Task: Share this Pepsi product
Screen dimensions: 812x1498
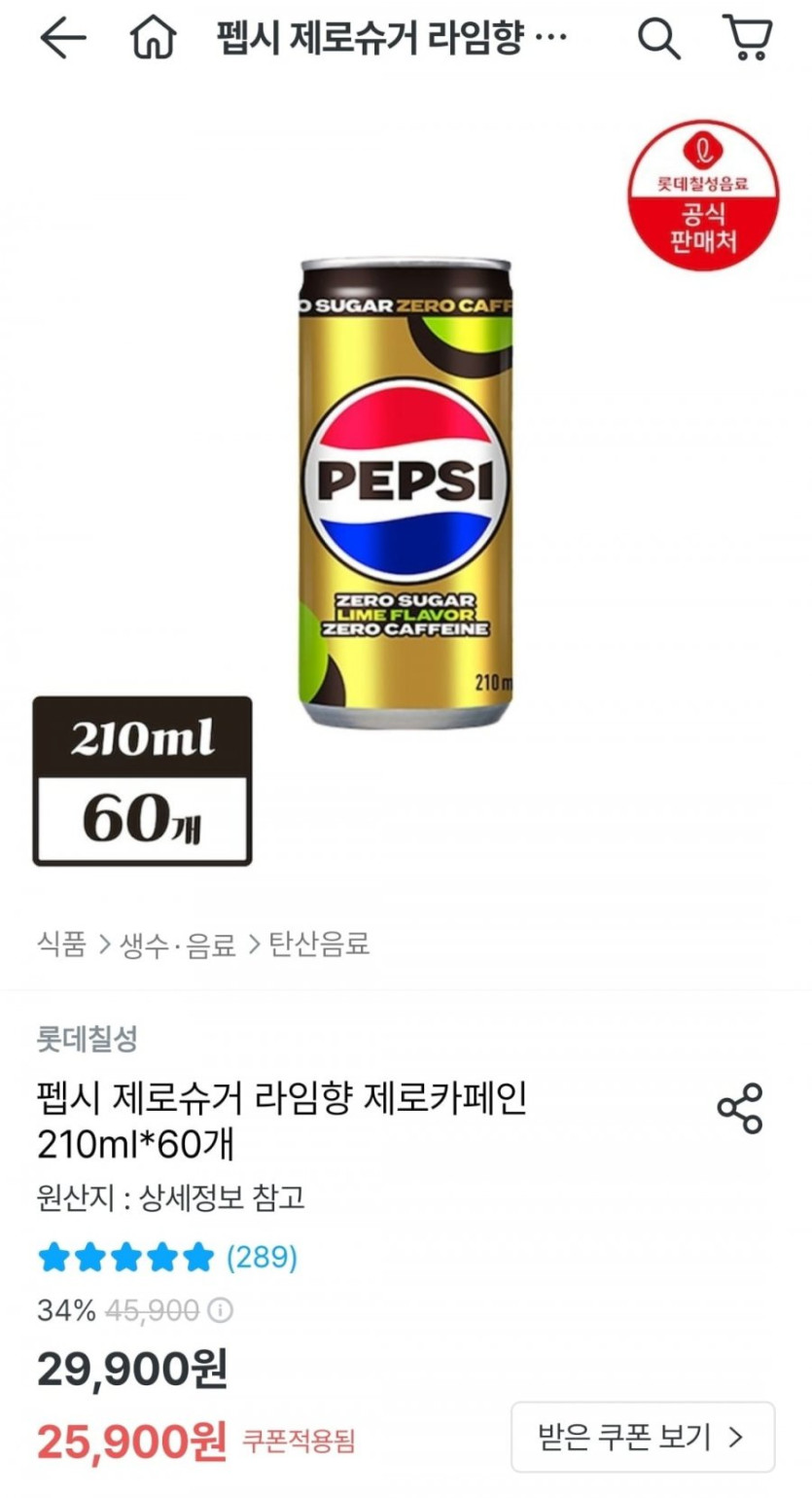Action: pos(740,1108)
